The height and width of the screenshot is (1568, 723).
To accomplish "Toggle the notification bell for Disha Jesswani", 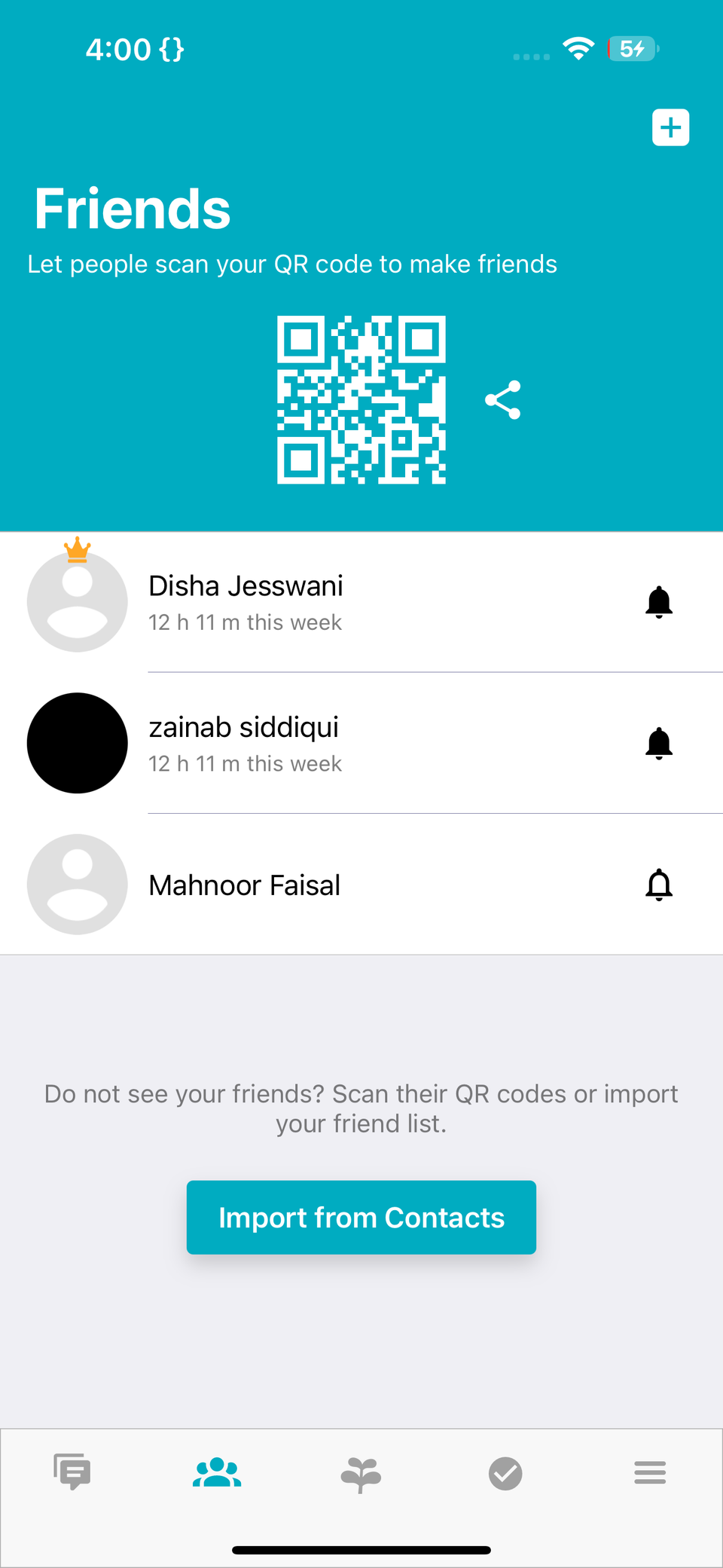I will click(658, 602).
